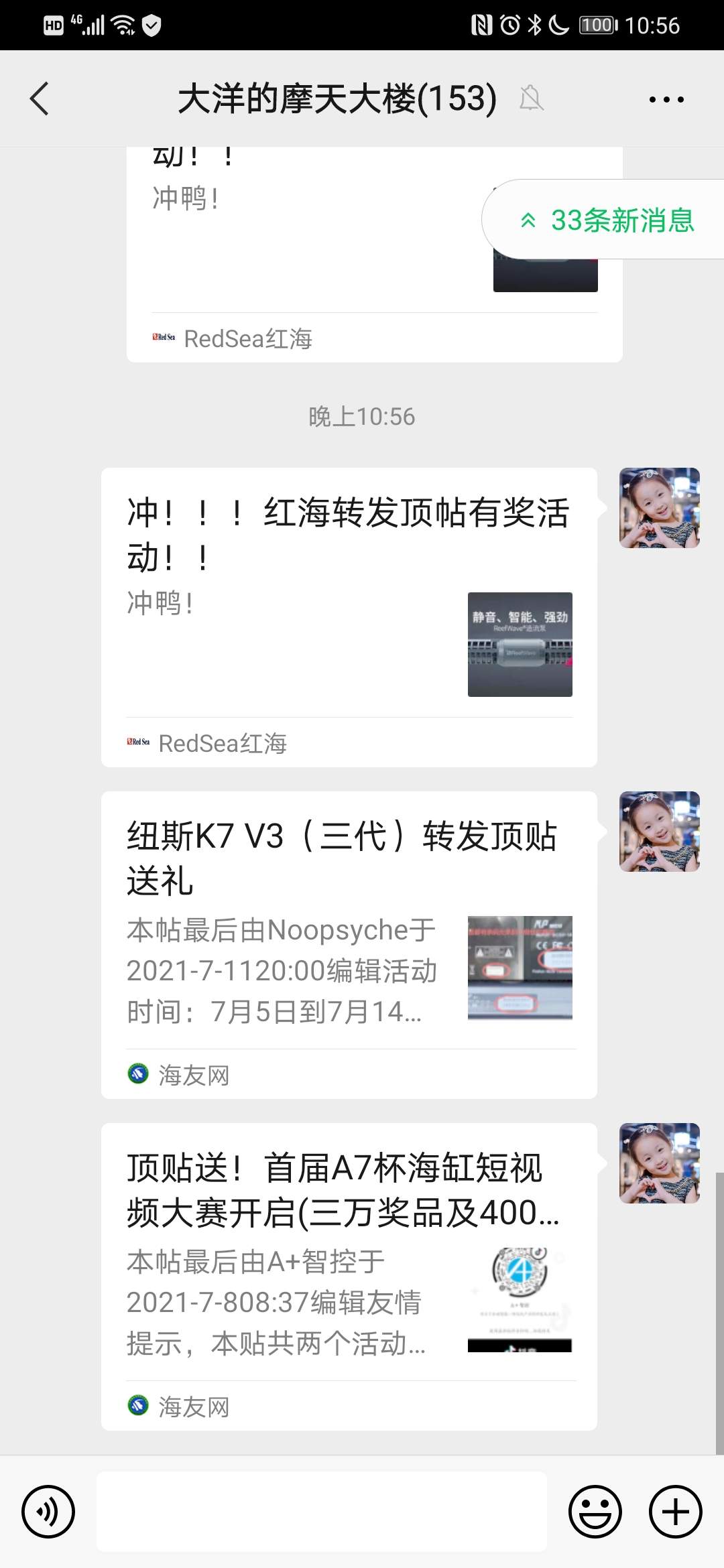This screenshot has height=1568, width=724.
Task: Open the 红海转发顶帖有奖活动 shared link card
Action: click(x=349, y=616)
